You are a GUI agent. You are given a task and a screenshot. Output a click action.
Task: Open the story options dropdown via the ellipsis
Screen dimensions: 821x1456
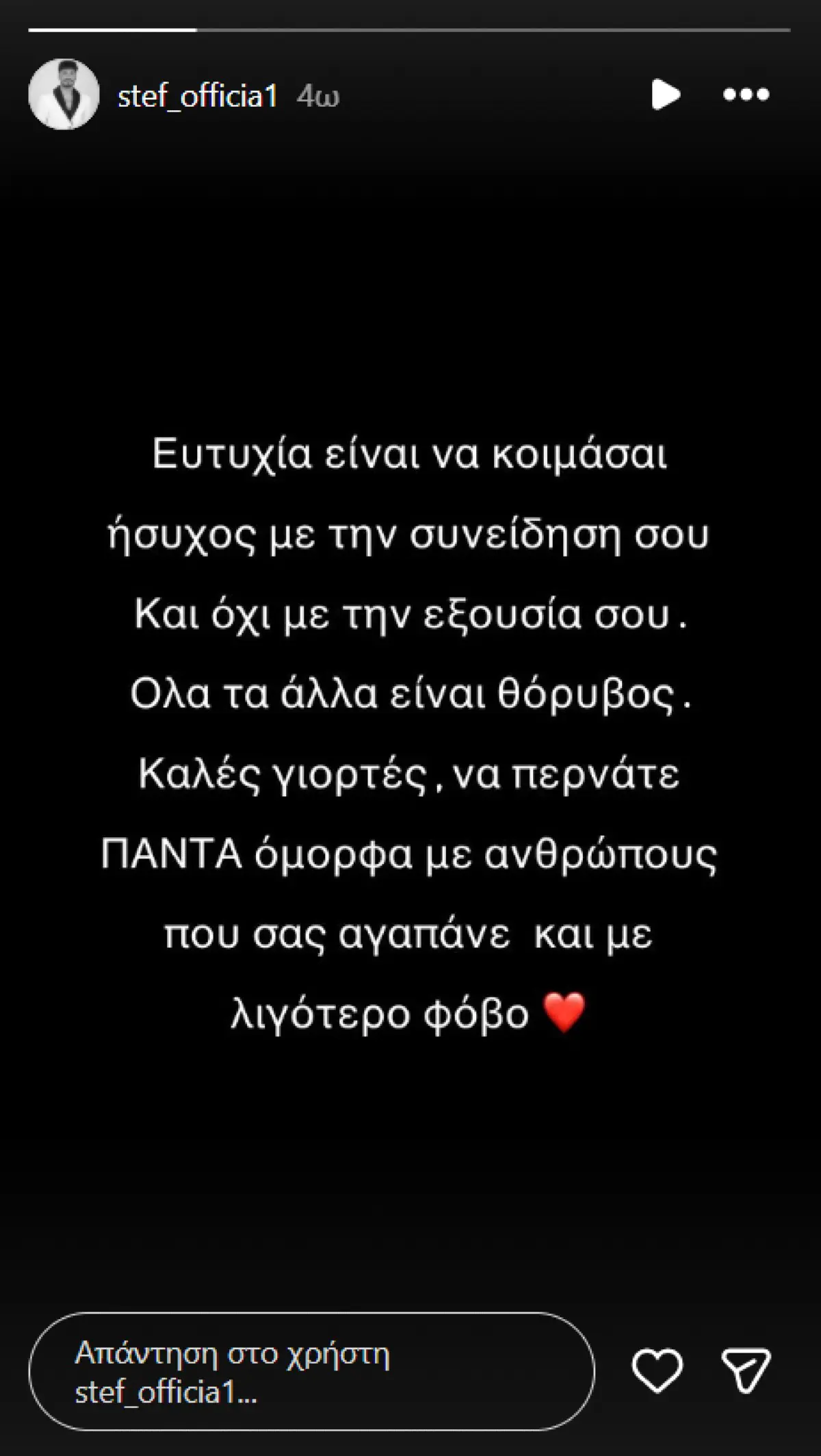point(746,96)
